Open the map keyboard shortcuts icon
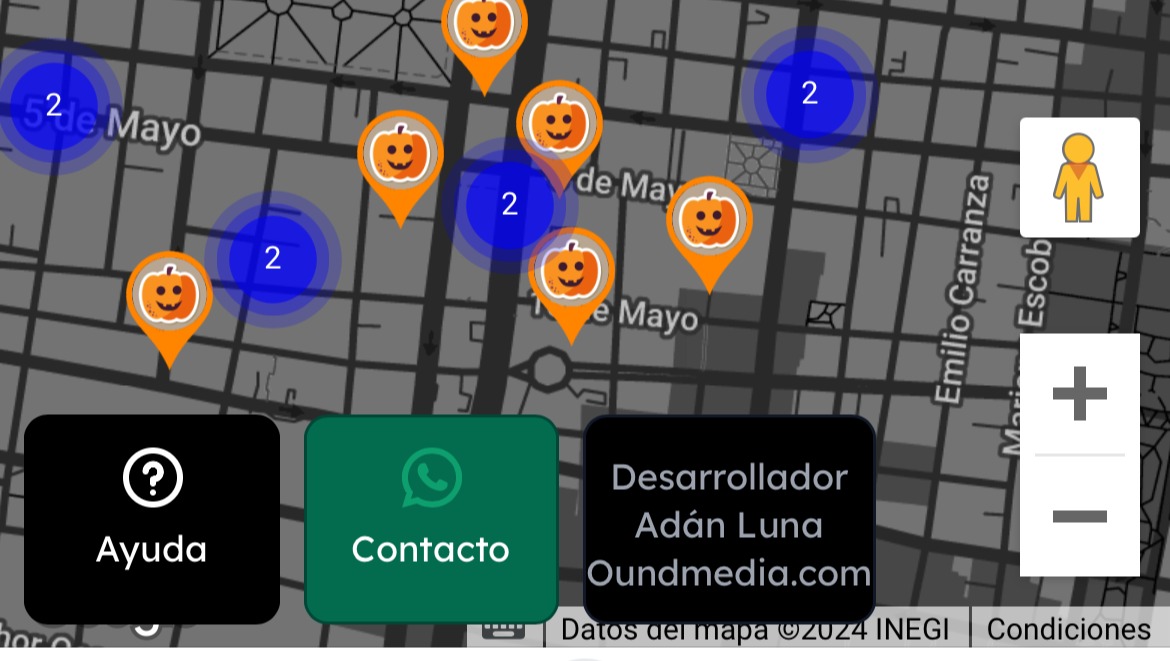The width and height of the screenshot is (1170, 661). 503,630
